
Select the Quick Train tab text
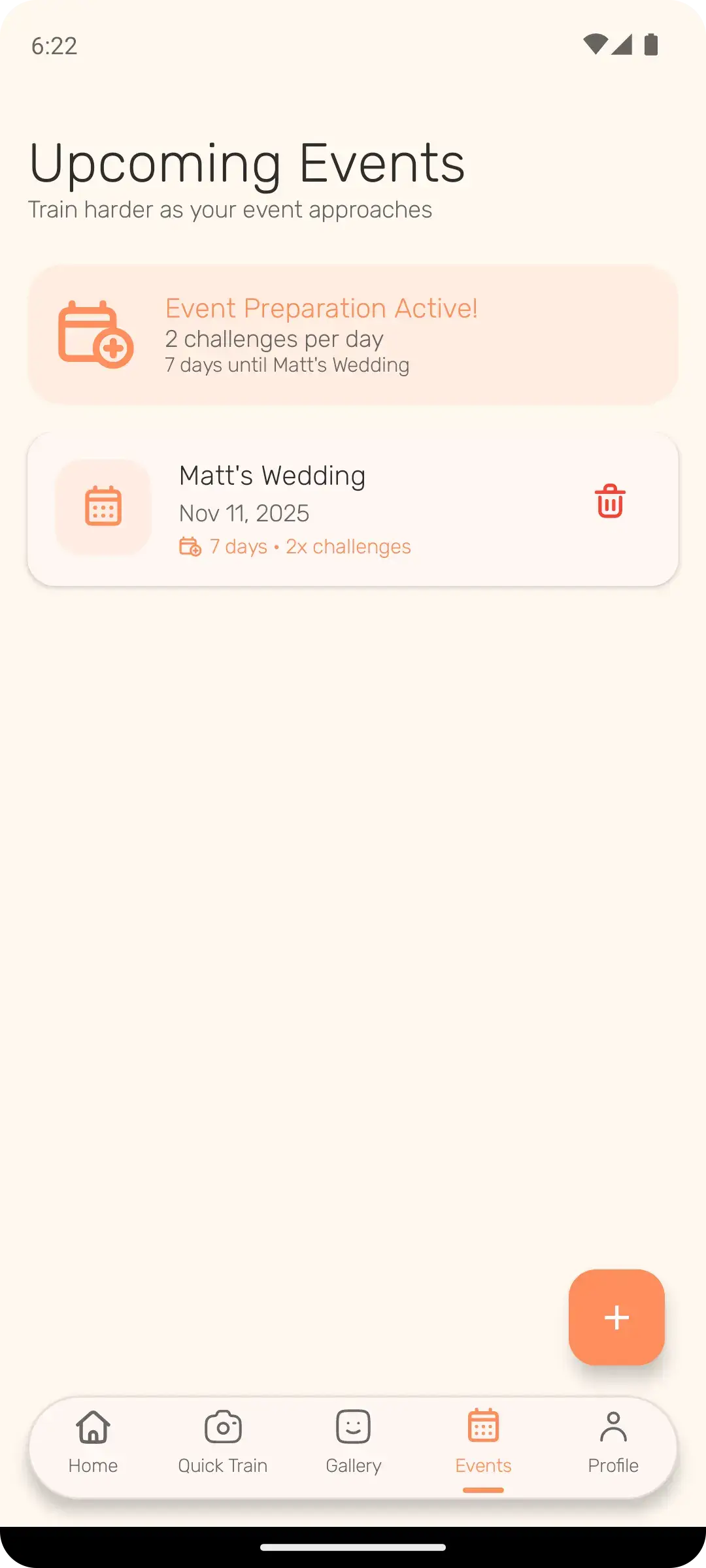pyautogui.click(x=222, y=1465)
